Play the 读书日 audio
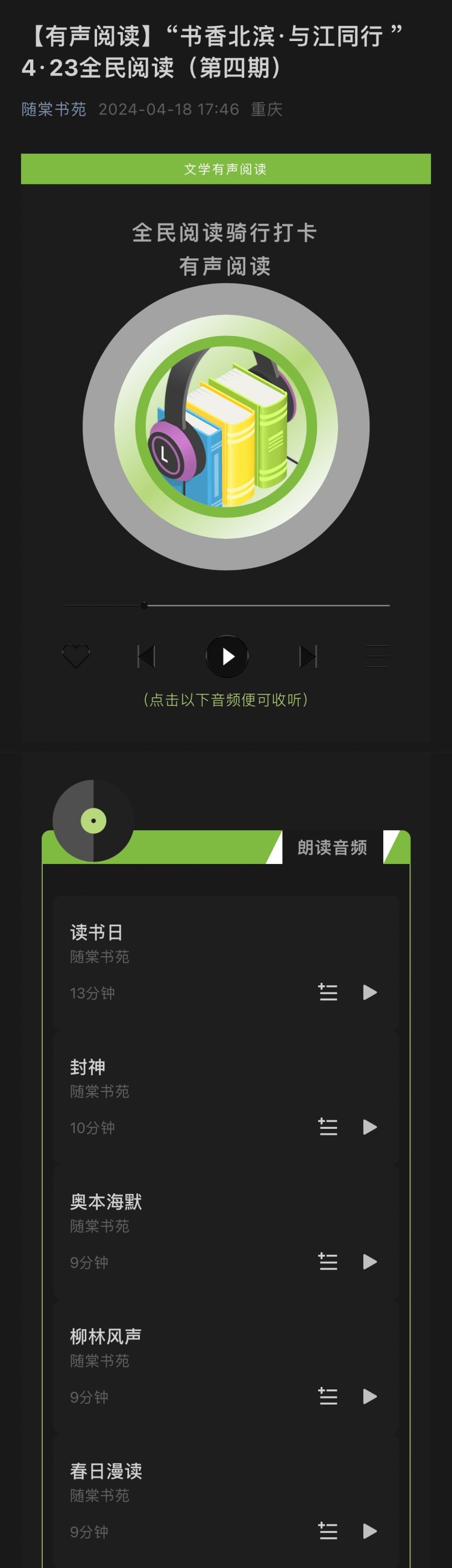Viewport: 452px width, 1568px height. pyautogui.click(x=370, y=992)
